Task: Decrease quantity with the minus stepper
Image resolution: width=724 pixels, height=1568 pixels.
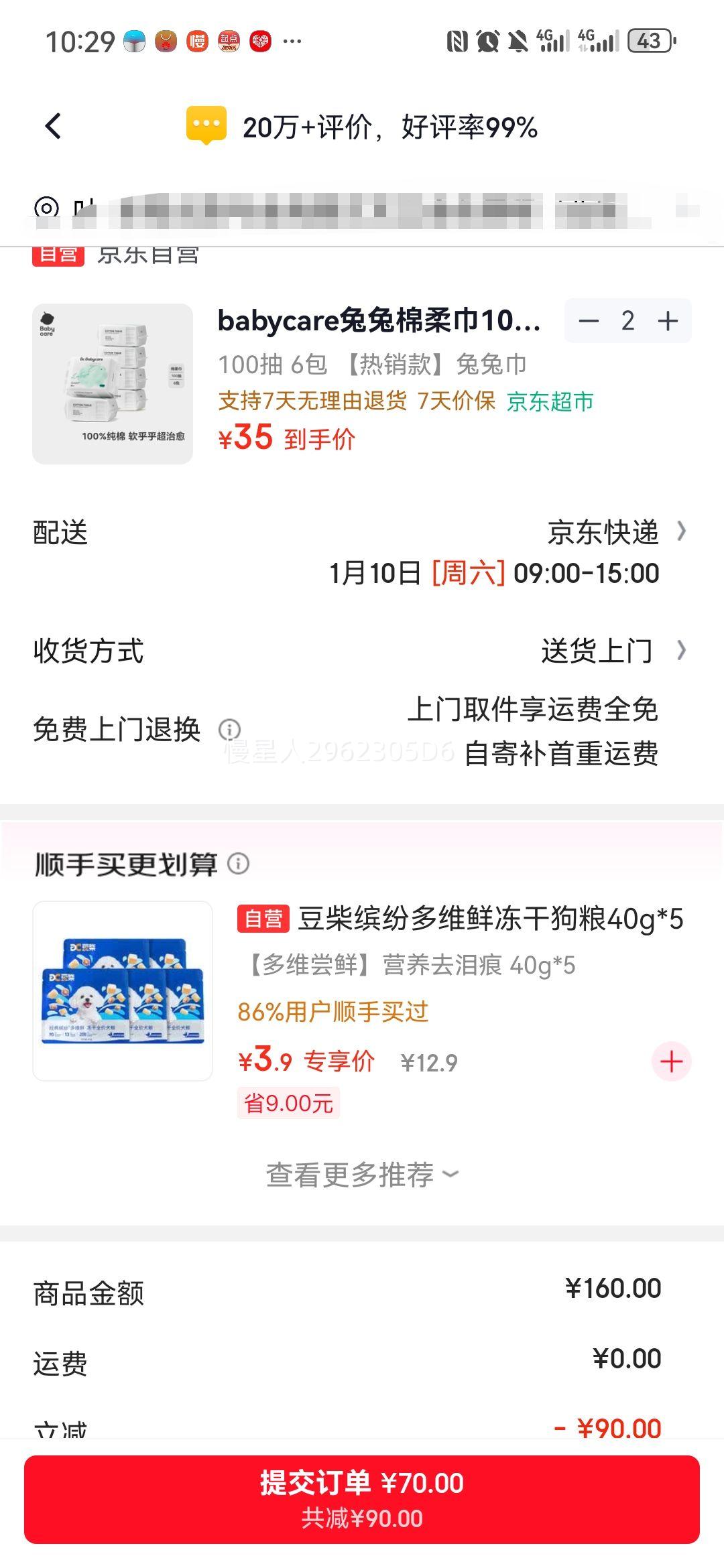Action: coord(589,322)
